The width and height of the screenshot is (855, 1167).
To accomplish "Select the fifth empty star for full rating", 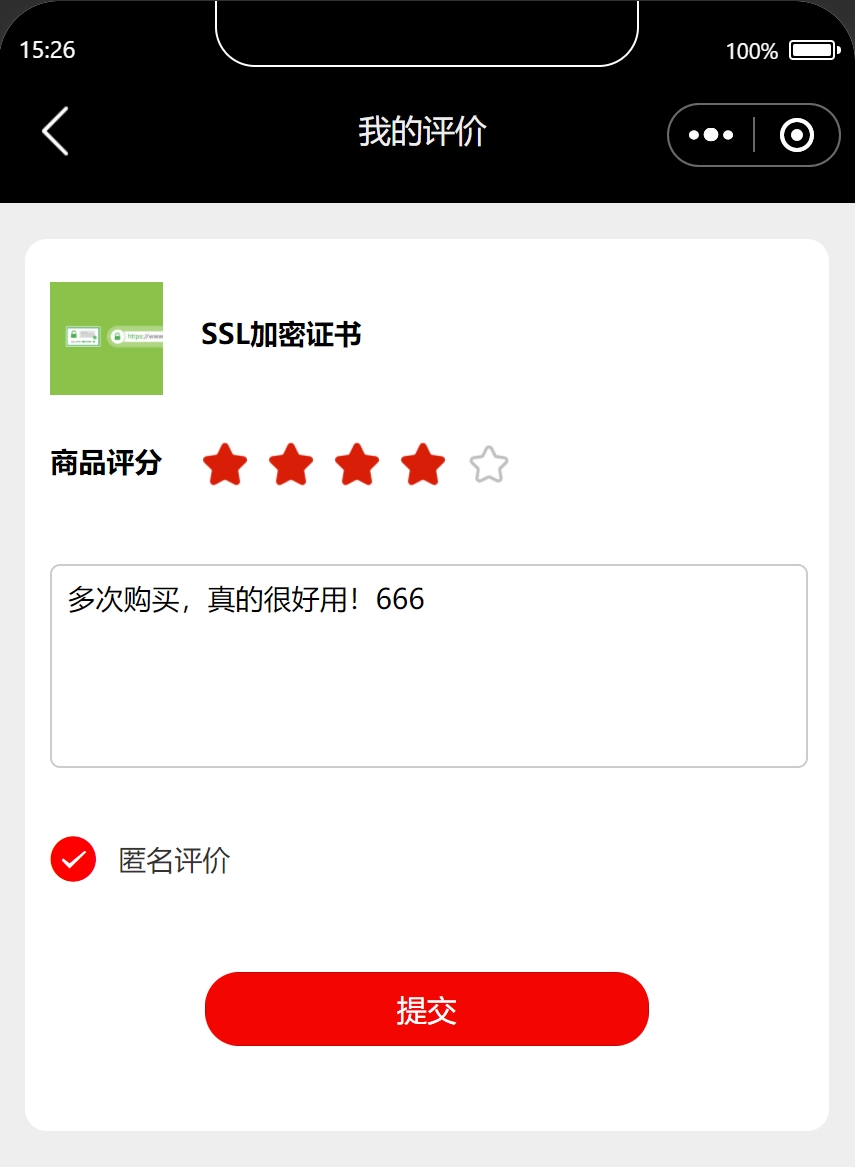I will point(489,464).
